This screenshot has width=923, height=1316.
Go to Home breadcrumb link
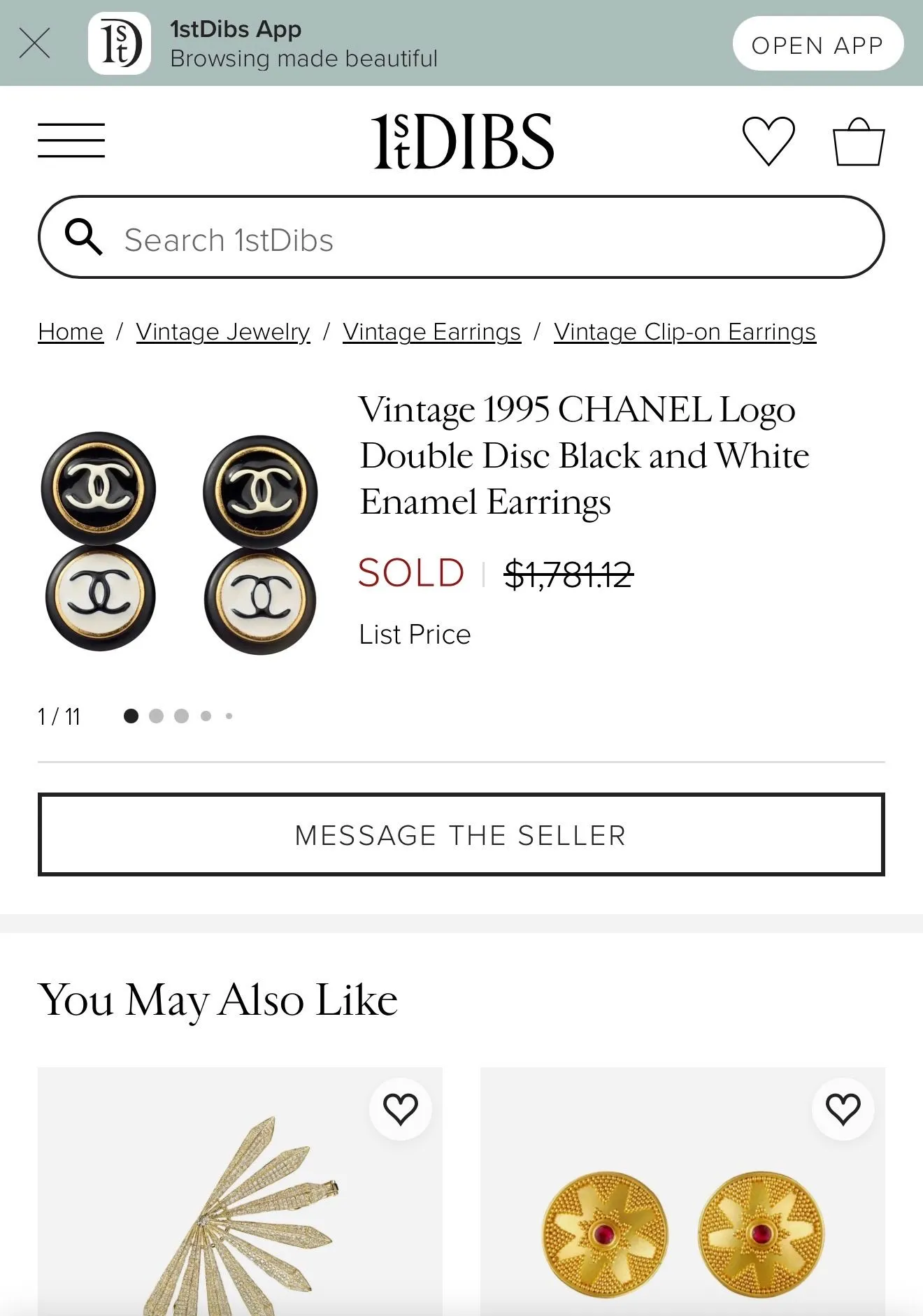(x=71, y=331)
